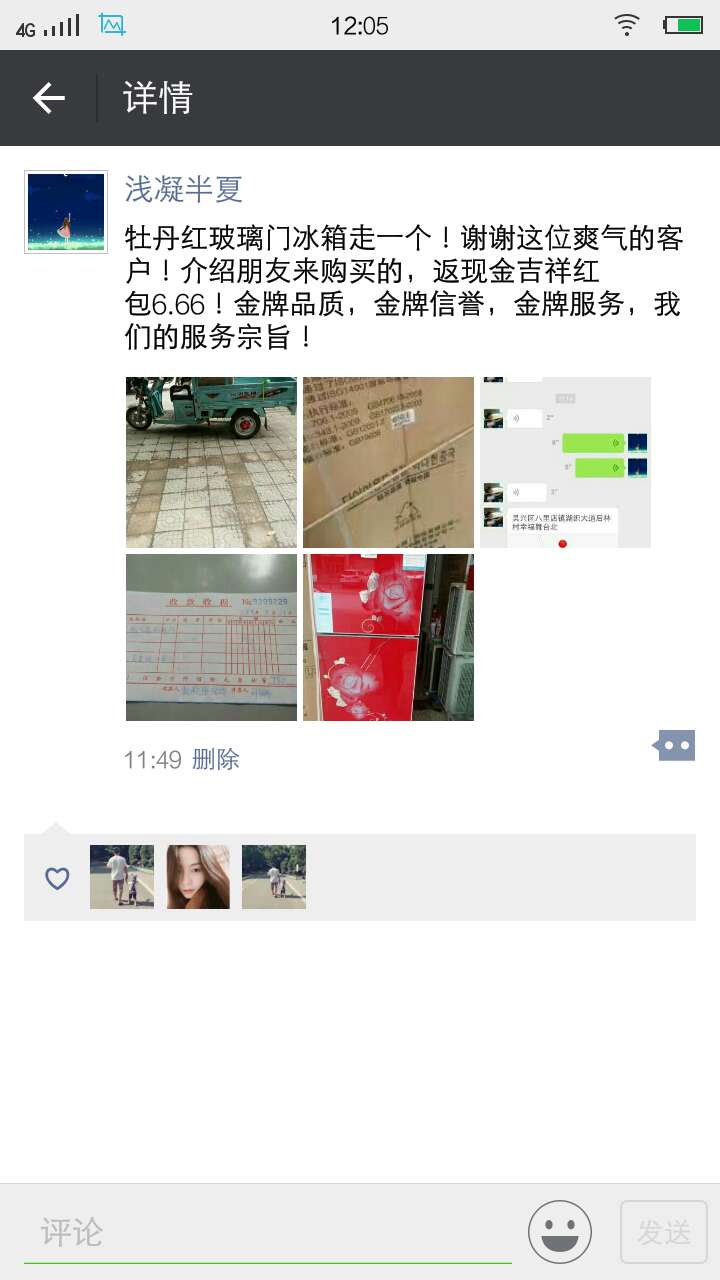720x1280 pixels.
Task: View the chat screenshot photo
Action: click(x=565, y=462)
